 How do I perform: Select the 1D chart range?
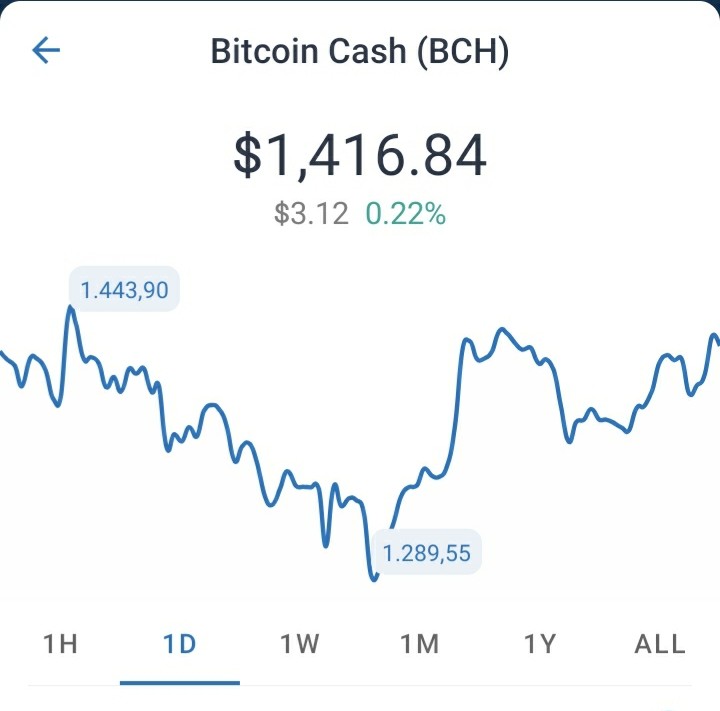[x=180, y=643]
